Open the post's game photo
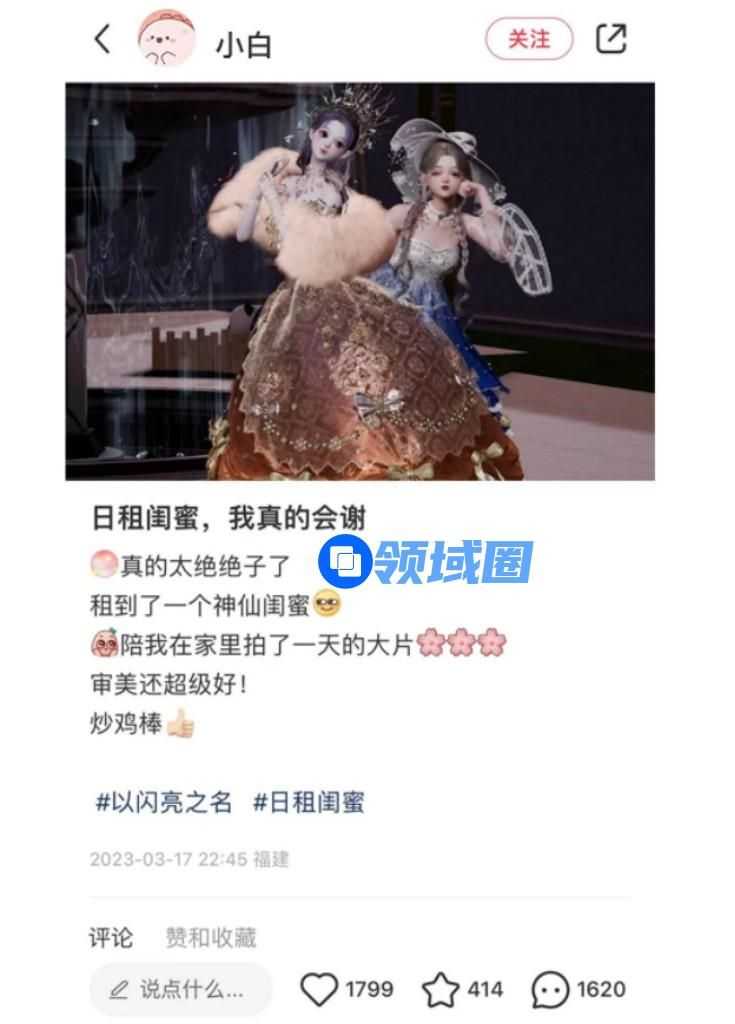The image size is (735, 1024). [360, 282]
